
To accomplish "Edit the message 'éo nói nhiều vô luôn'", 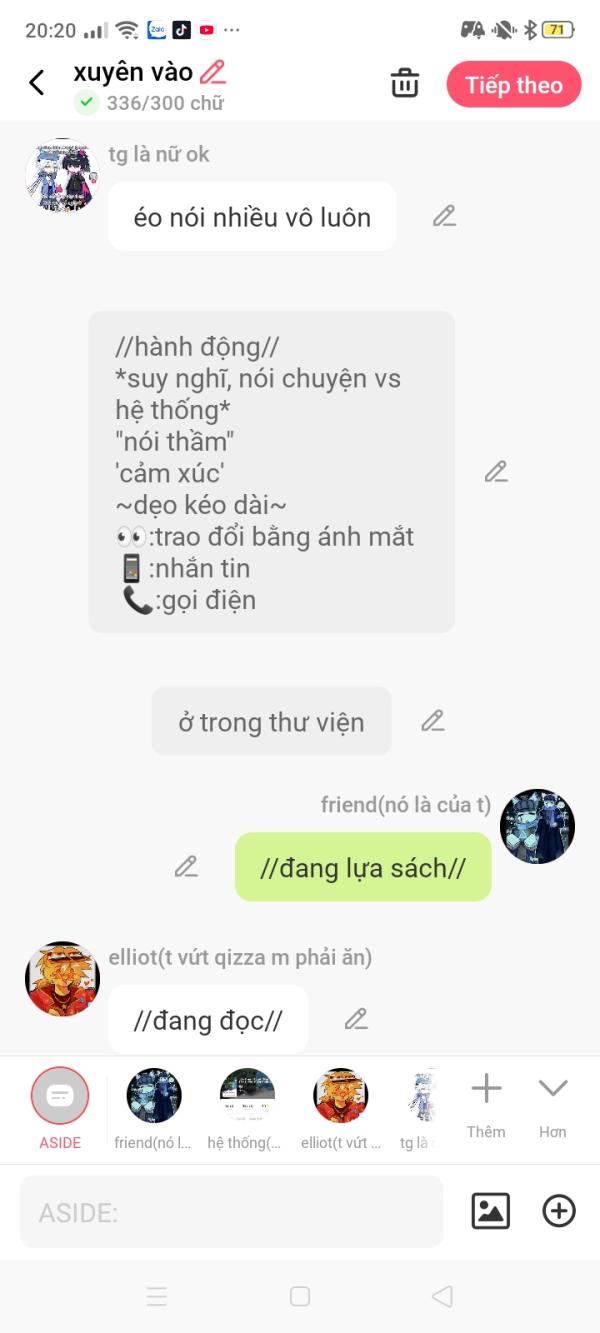I will (444, 216).
